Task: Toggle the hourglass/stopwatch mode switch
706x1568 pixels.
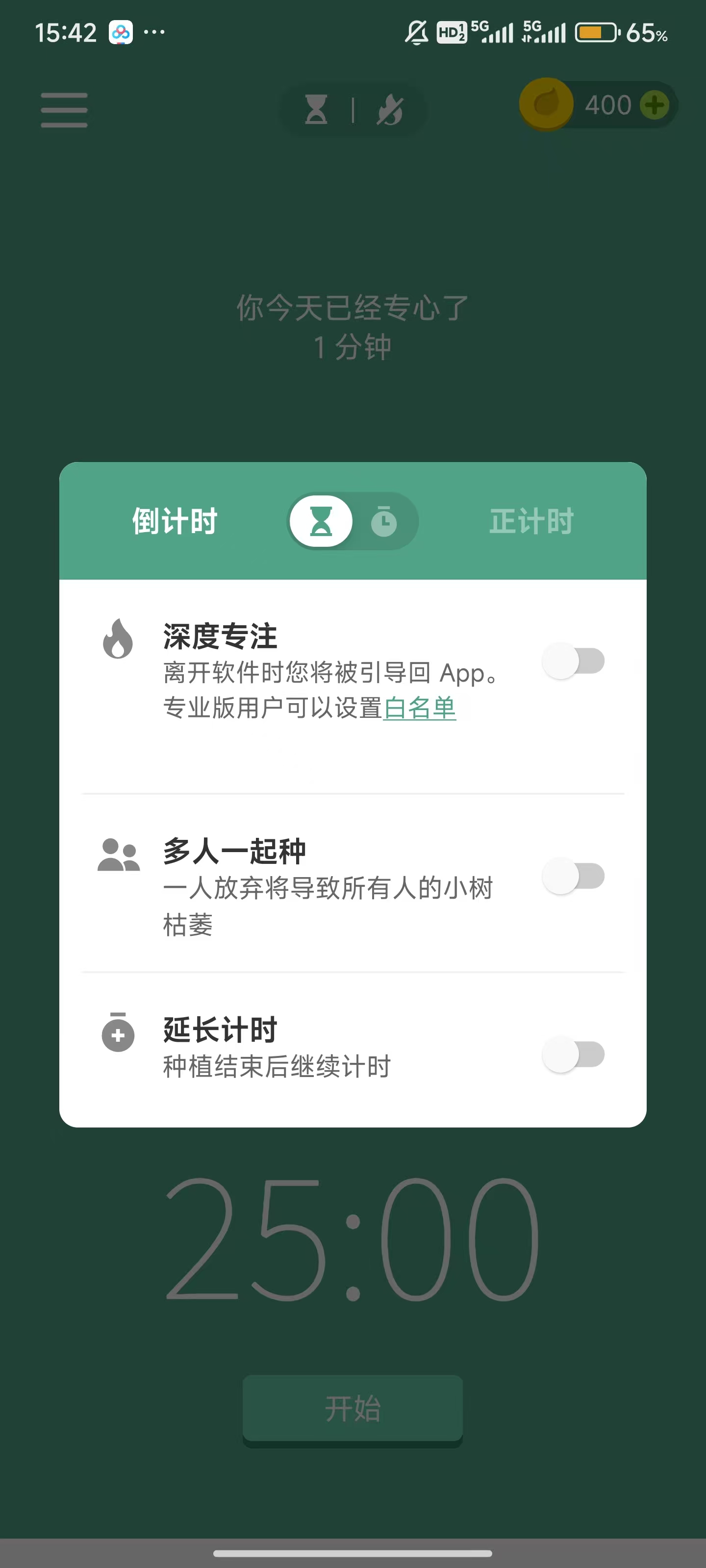Action: click(x=353, y=522)
